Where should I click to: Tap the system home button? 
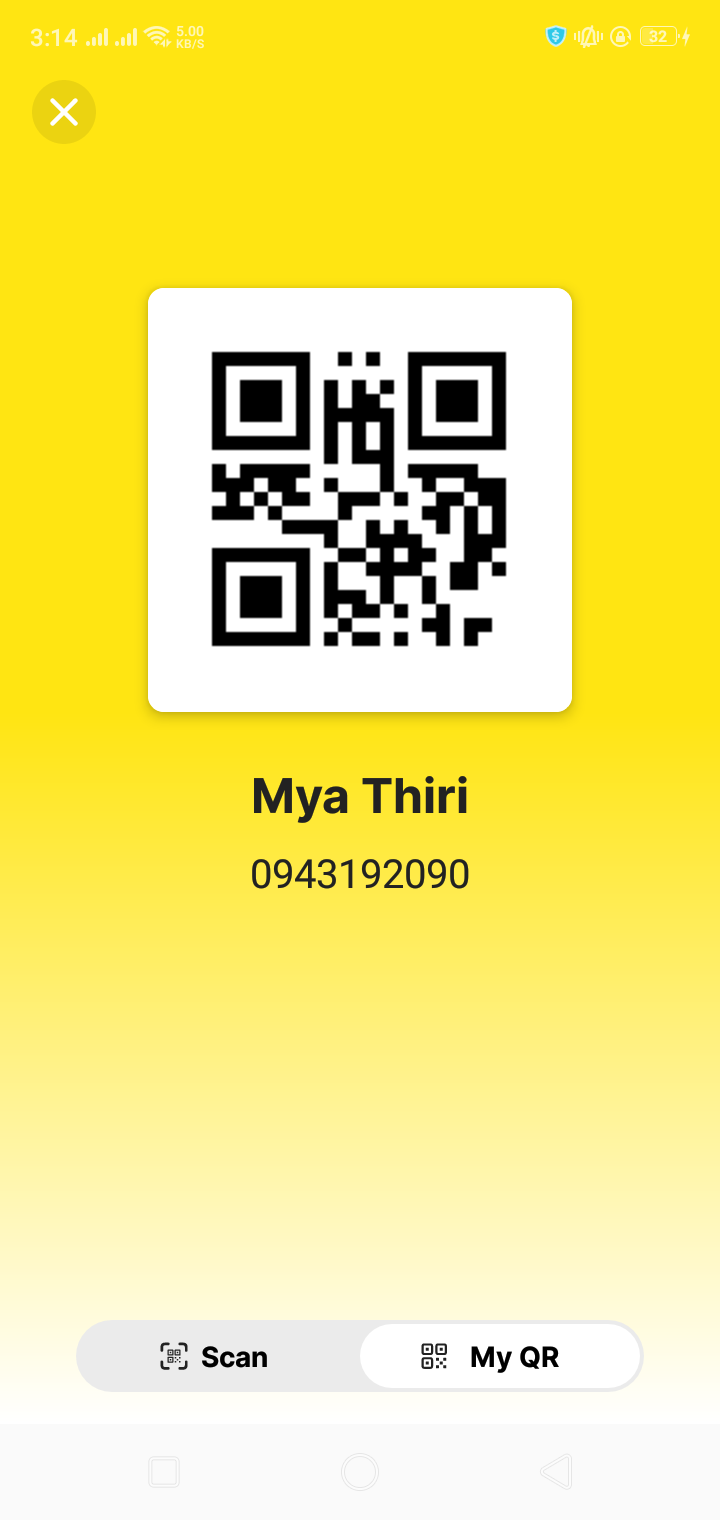[360, 1472]
